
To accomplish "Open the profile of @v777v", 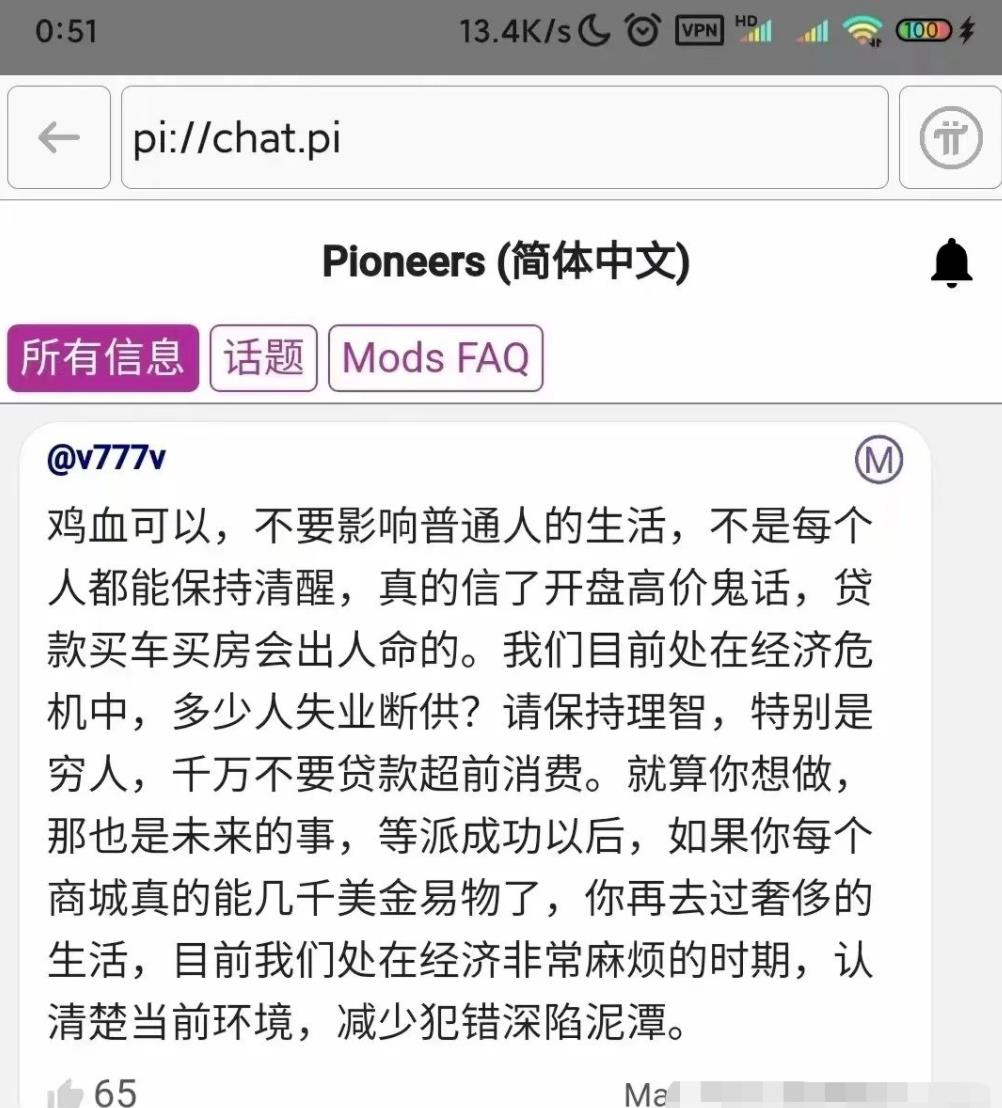I will click(x=106, y=459).
